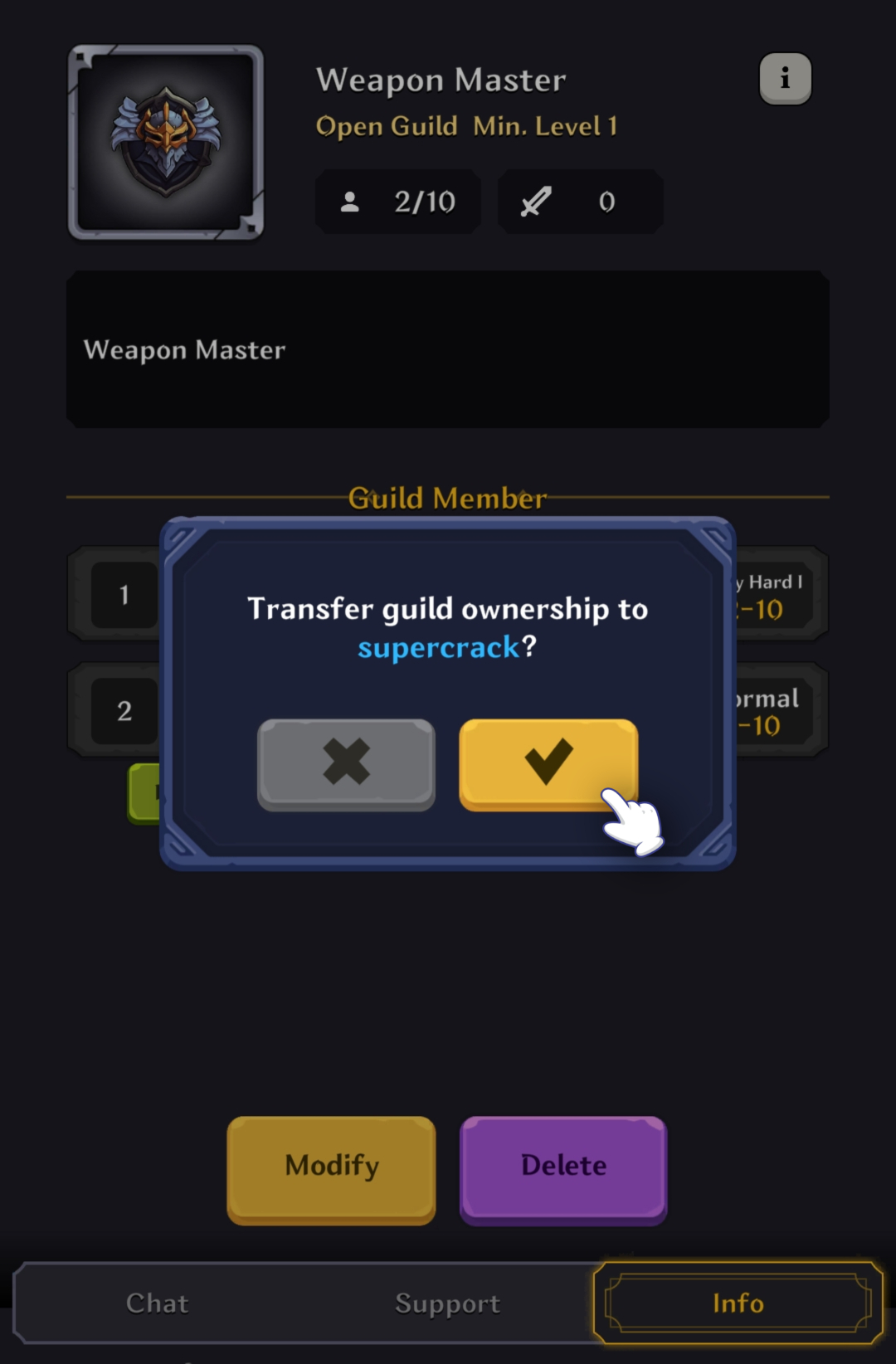Open guild info icon
Viewport: 896px width, 1364px height.
point(785,80)
